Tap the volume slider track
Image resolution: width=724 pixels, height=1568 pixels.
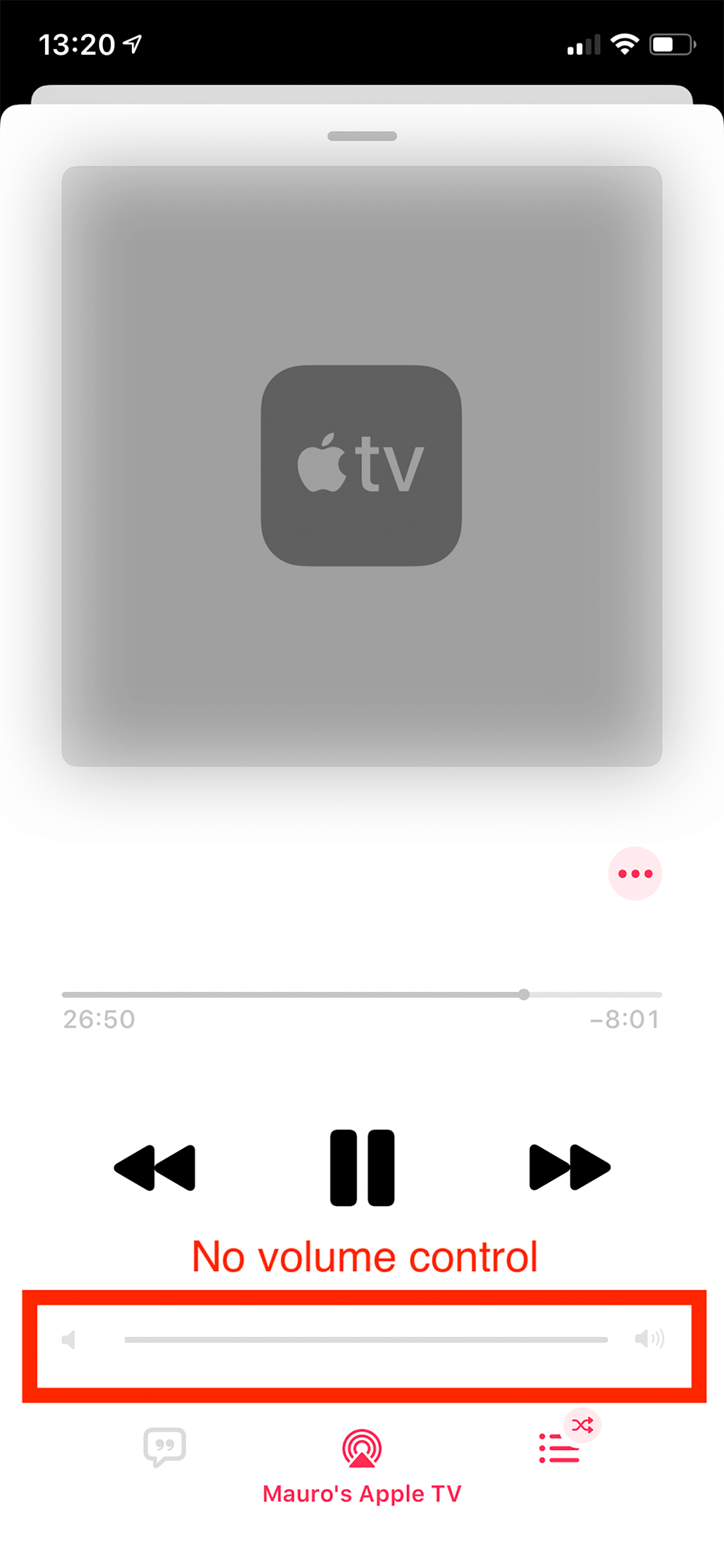[x=366, y=1340]
